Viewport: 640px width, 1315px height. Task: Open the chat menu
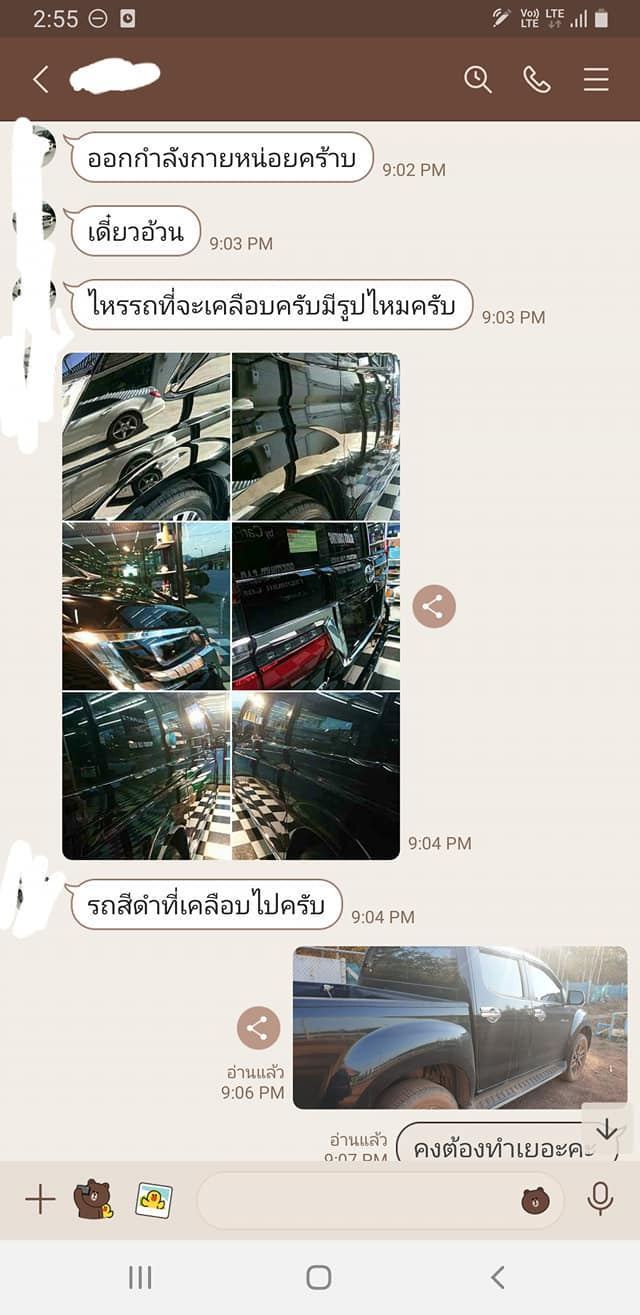596,80
